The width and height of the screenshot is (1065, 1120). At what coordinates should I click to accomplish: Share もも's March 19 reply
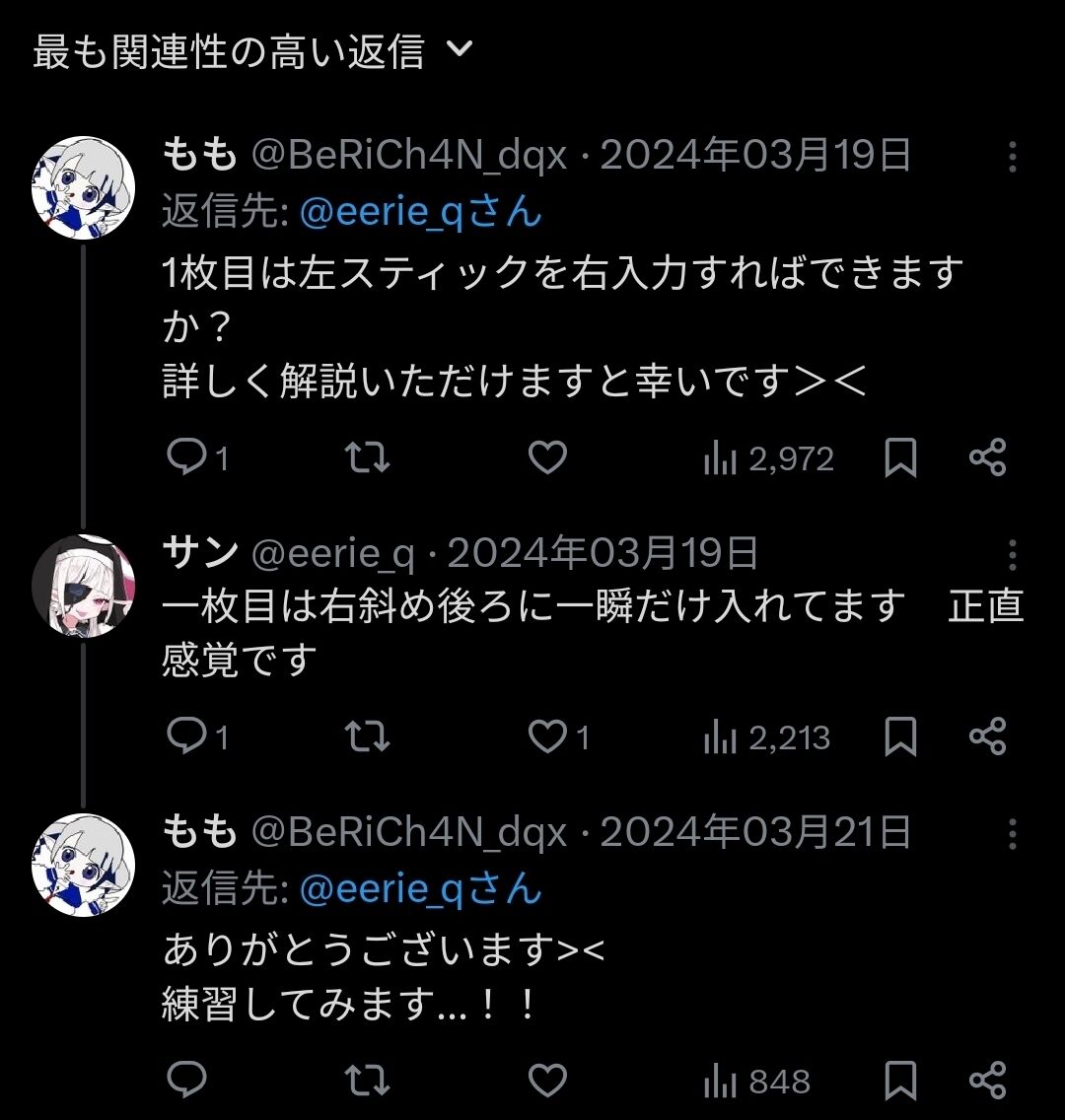987,458
